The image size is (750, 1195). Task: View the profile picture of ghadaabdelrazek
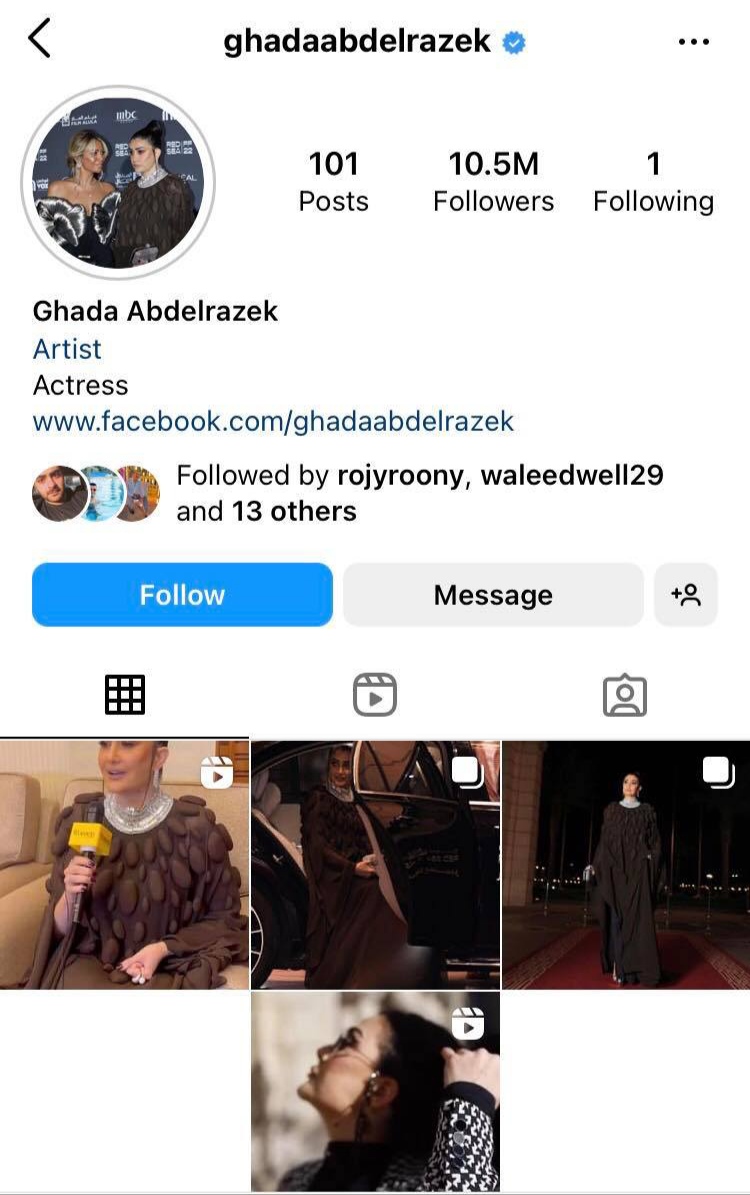[118, 182]
